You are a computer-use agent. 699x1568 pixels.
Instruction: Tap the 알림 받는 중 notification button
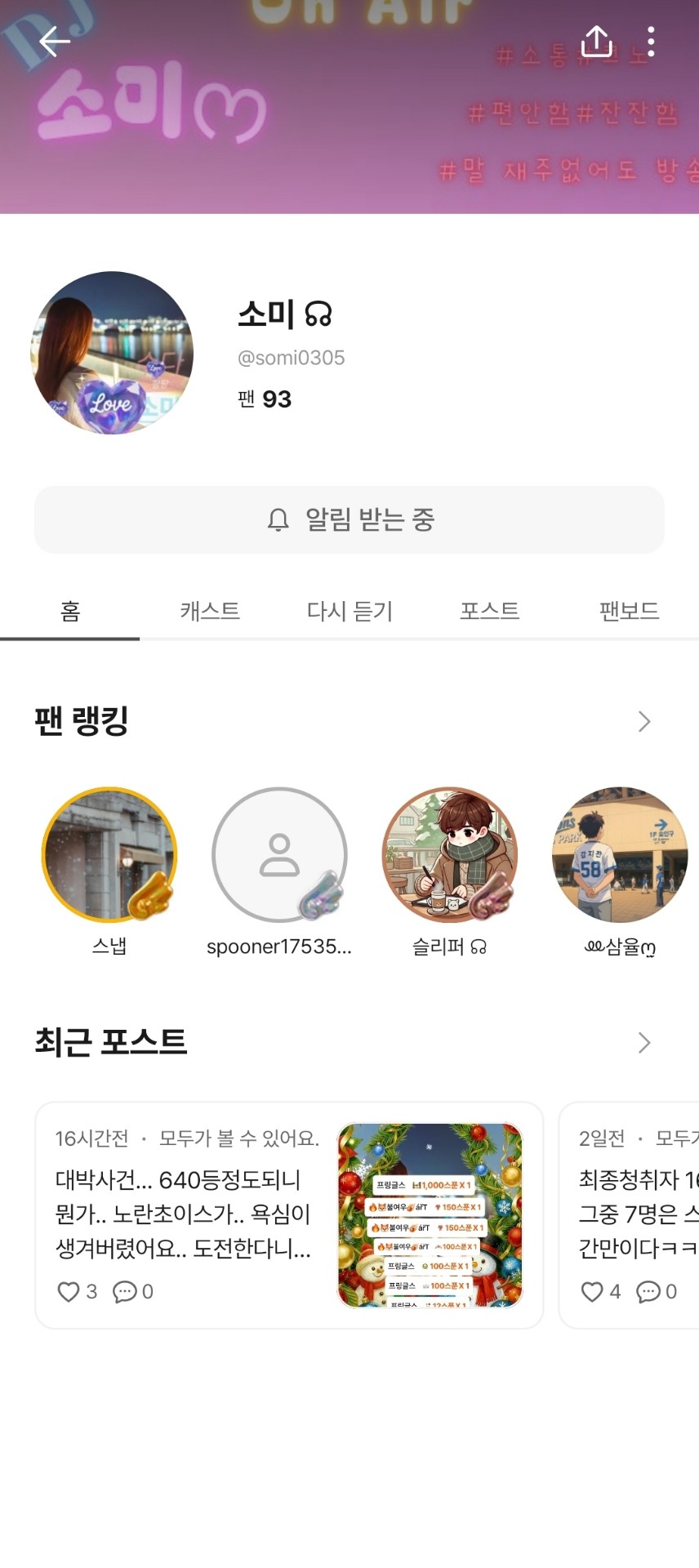pyautogui.click(x=349, y=519)
